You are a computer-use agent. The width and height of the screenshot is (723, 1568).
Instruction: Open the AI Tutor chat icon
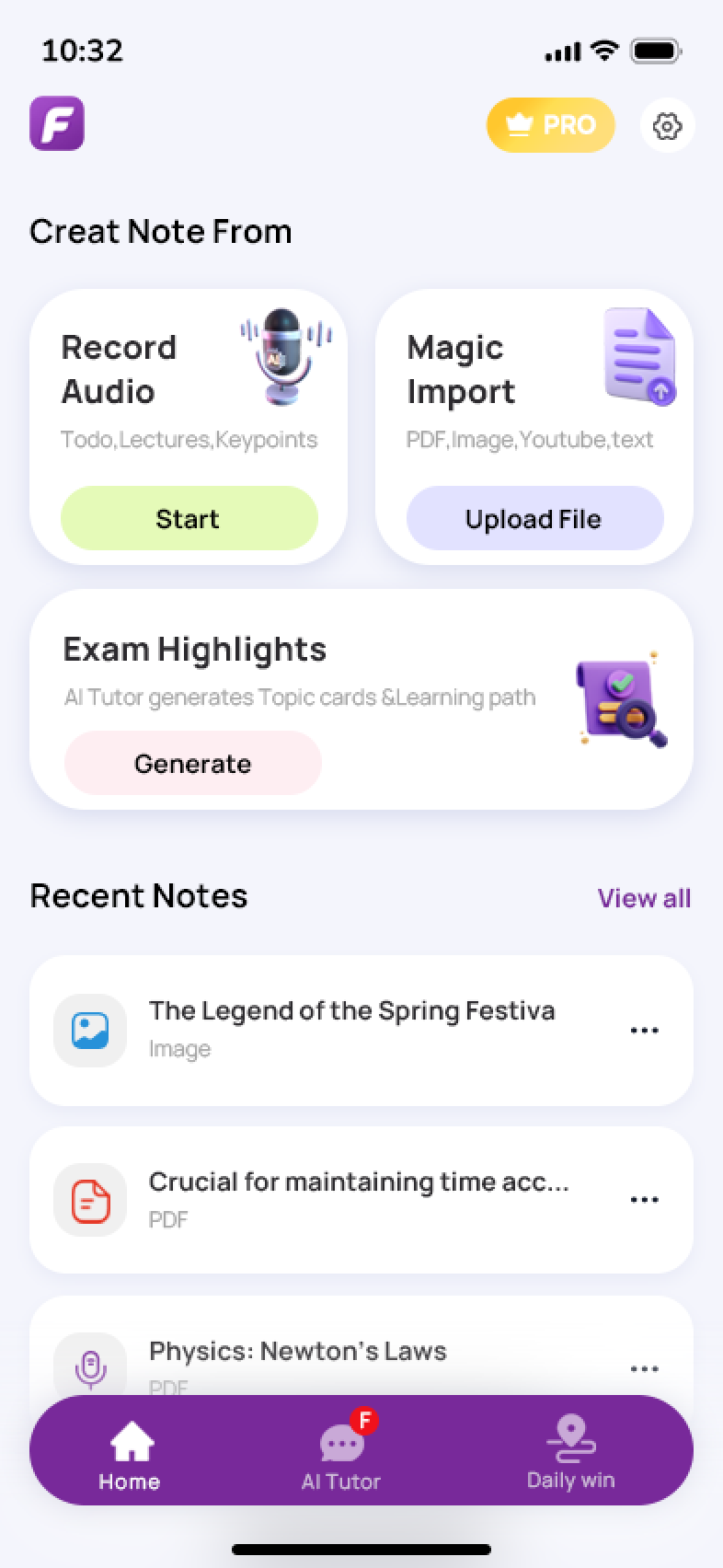[341, 1437]
